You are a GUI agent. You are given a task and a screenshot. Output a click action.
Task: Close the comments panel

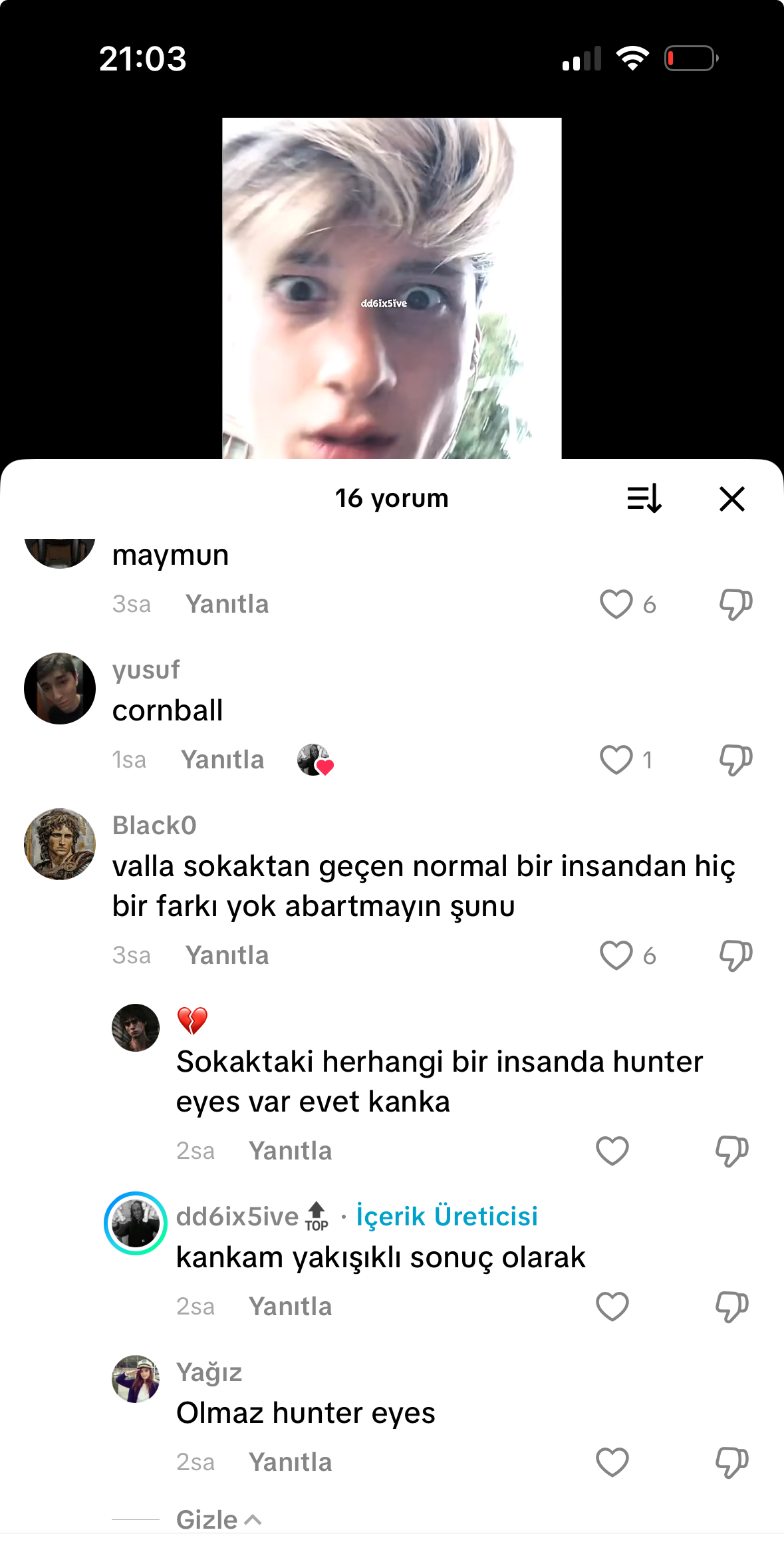731,498
